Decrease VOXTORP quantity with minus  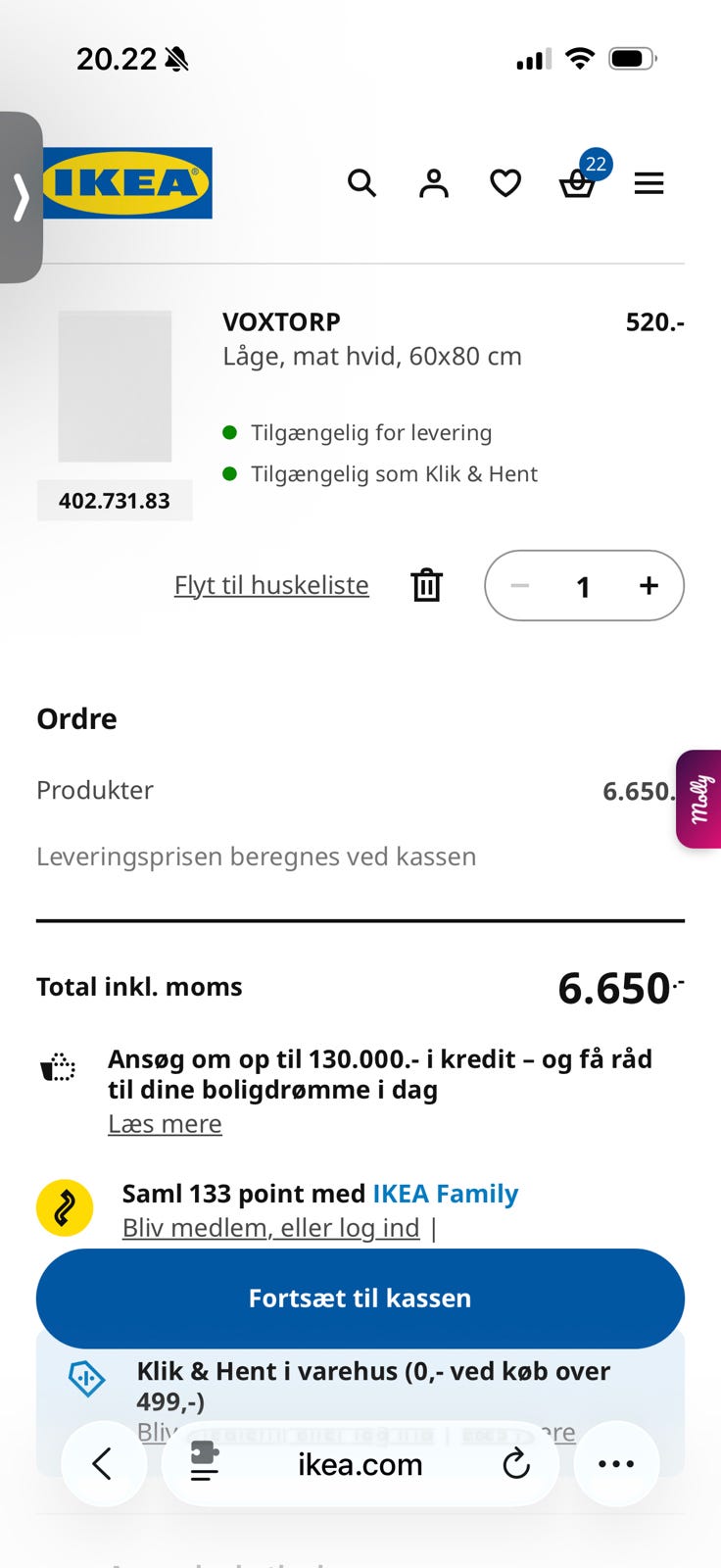[x=520, y=586]
